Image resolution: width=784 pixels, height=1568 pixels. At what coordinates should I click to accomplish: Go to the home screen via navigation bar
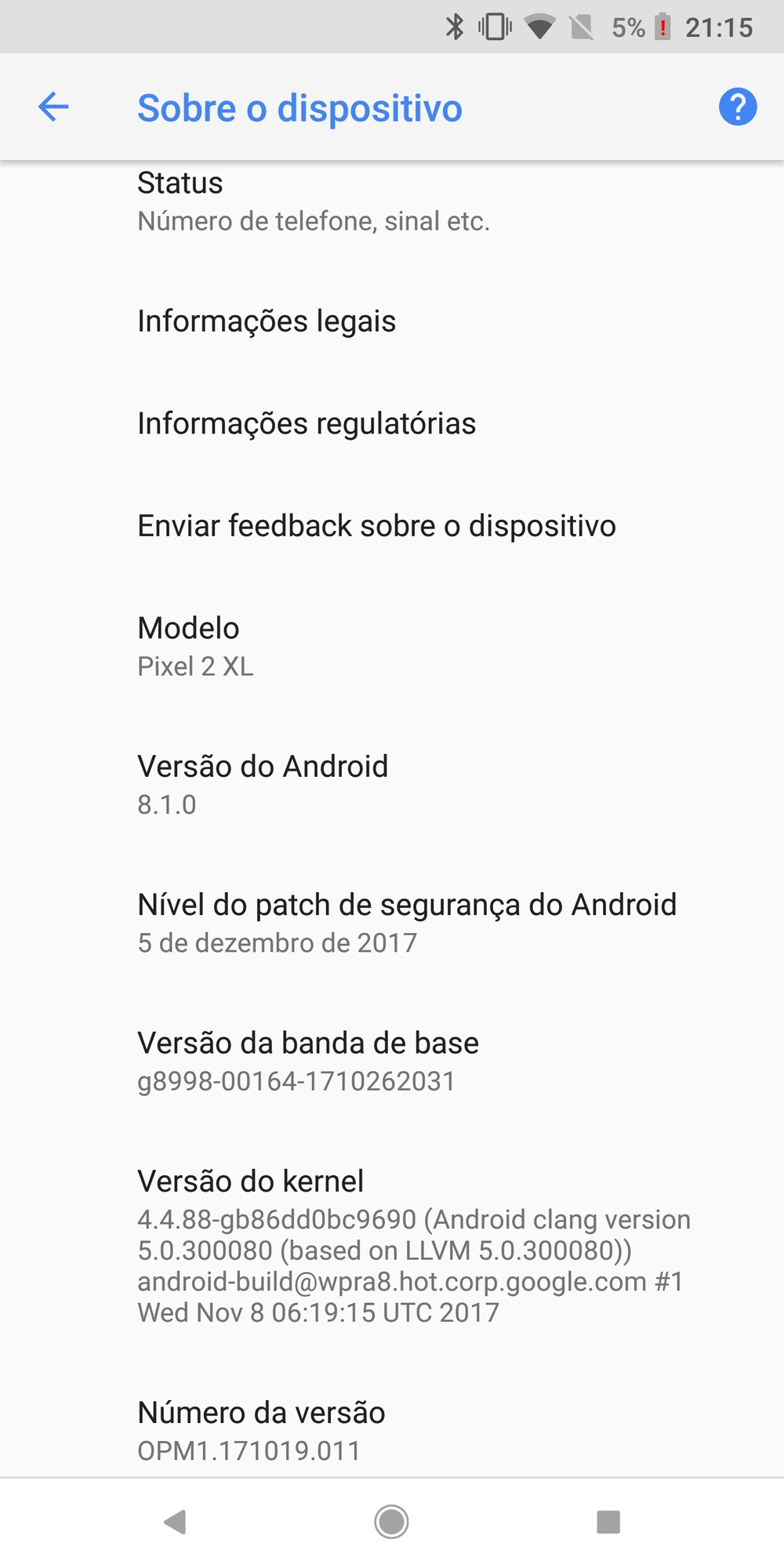point(391,1522)
